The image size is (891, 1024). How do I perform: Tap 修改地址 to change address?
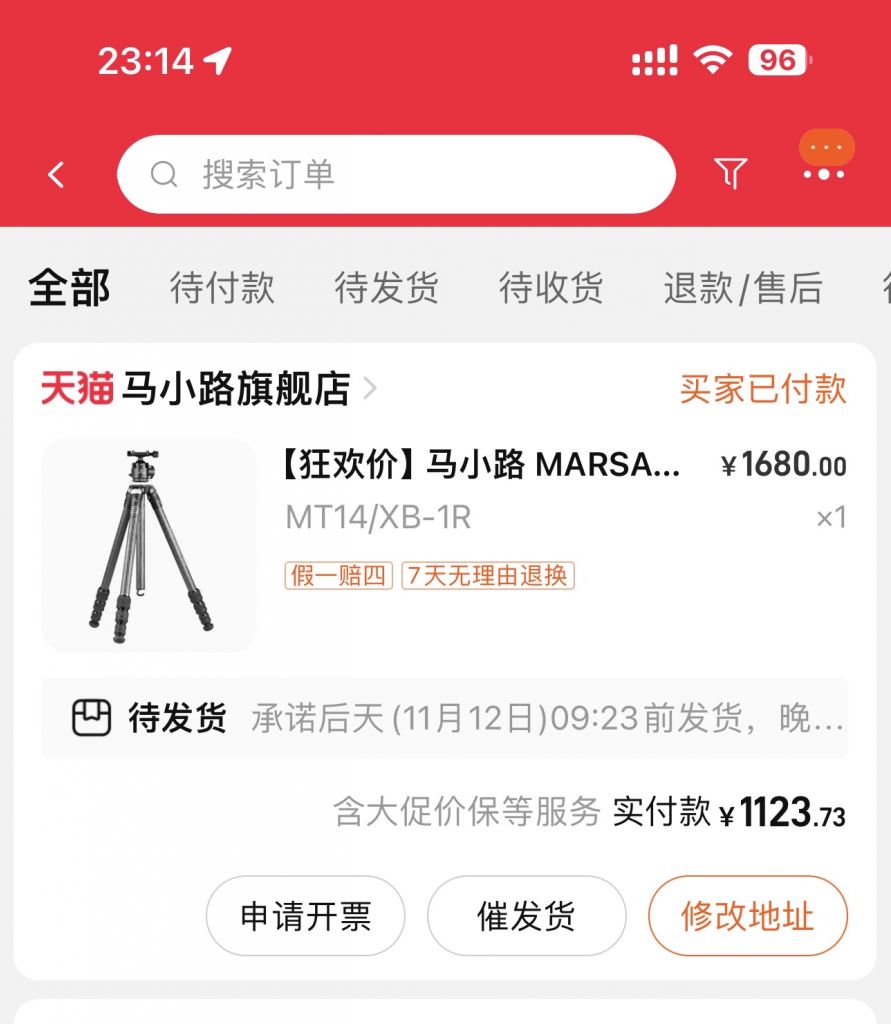pos(747,916)
